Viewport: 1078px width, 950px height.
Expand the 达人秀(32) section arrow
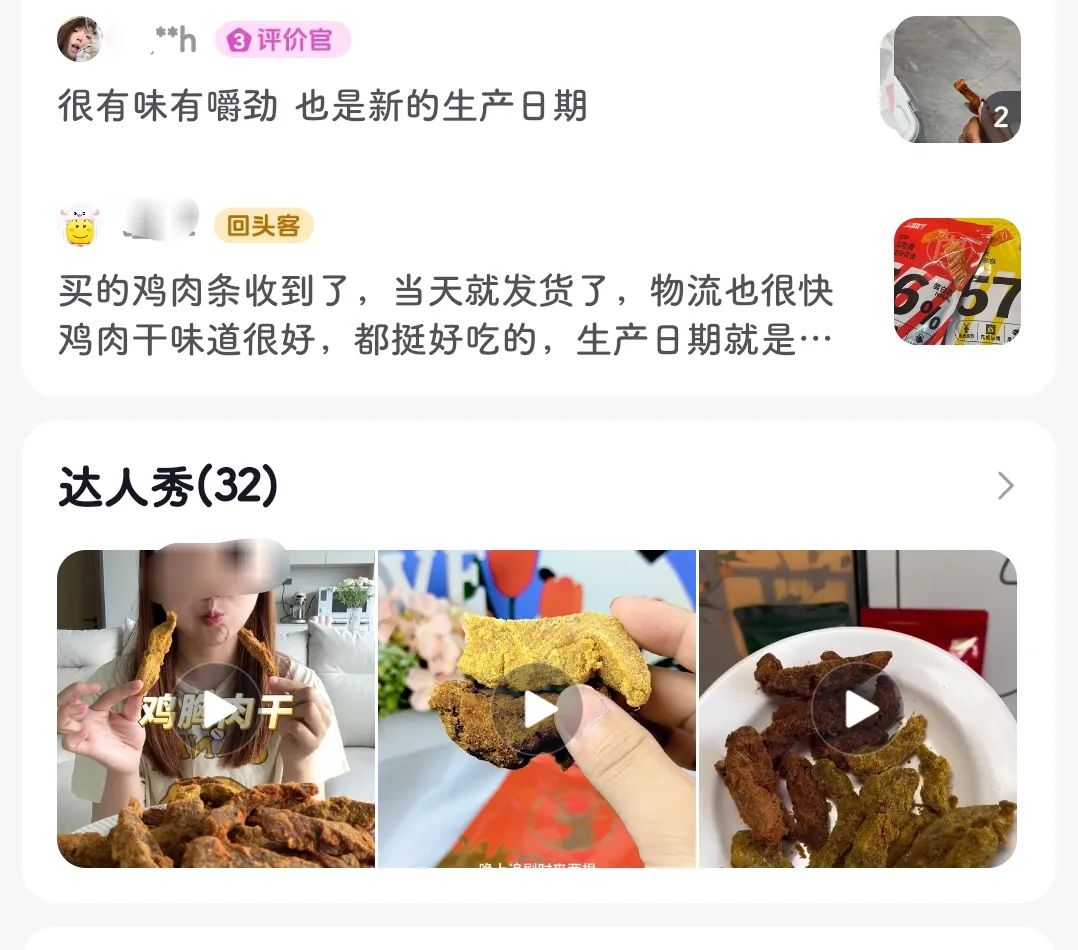point(1005,487)
